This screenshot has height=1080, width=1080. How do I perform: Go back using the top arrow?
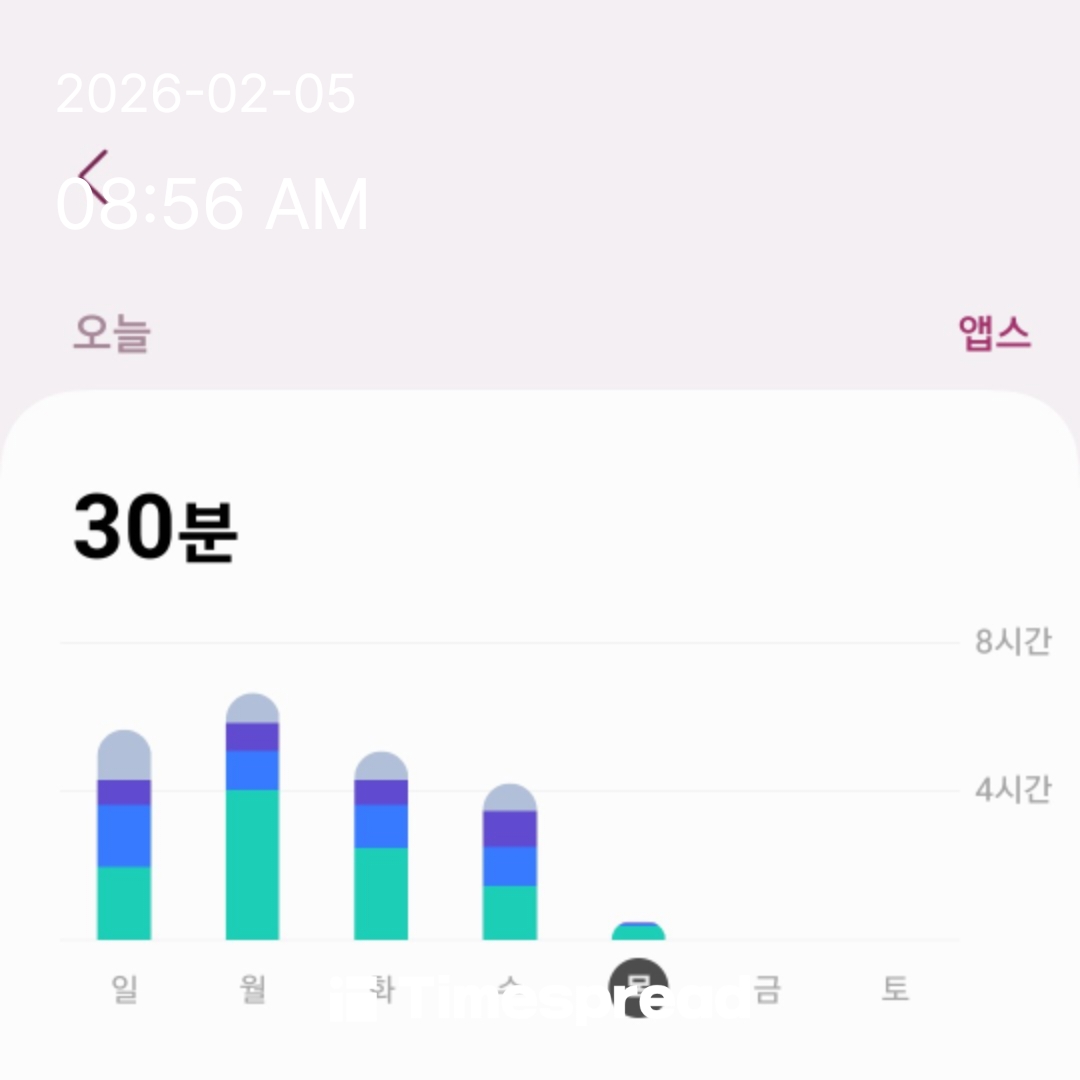click(x=93, y=176)
